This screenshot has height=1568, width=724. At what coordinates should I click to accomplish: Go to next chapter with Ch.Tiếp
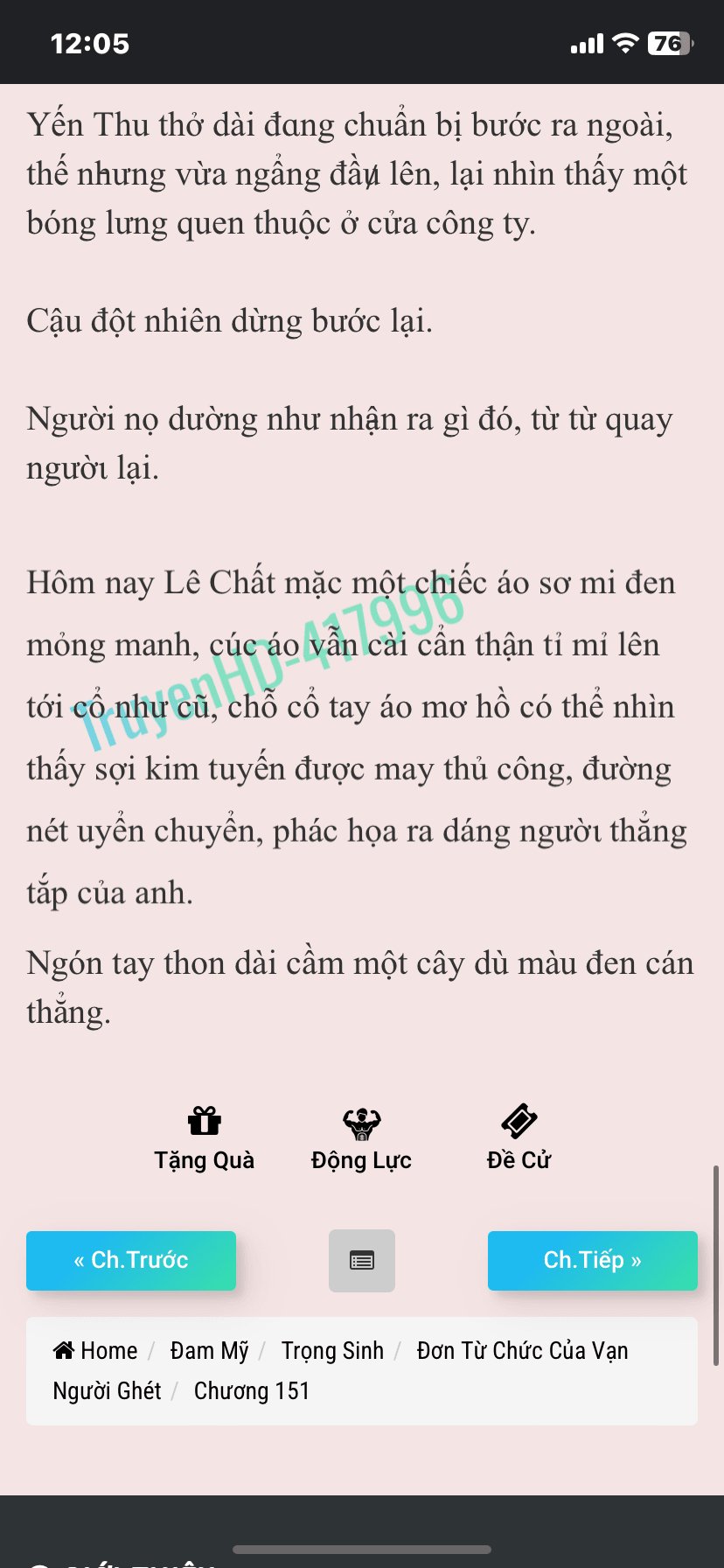pyautogui.click(x=593, y=1260)
